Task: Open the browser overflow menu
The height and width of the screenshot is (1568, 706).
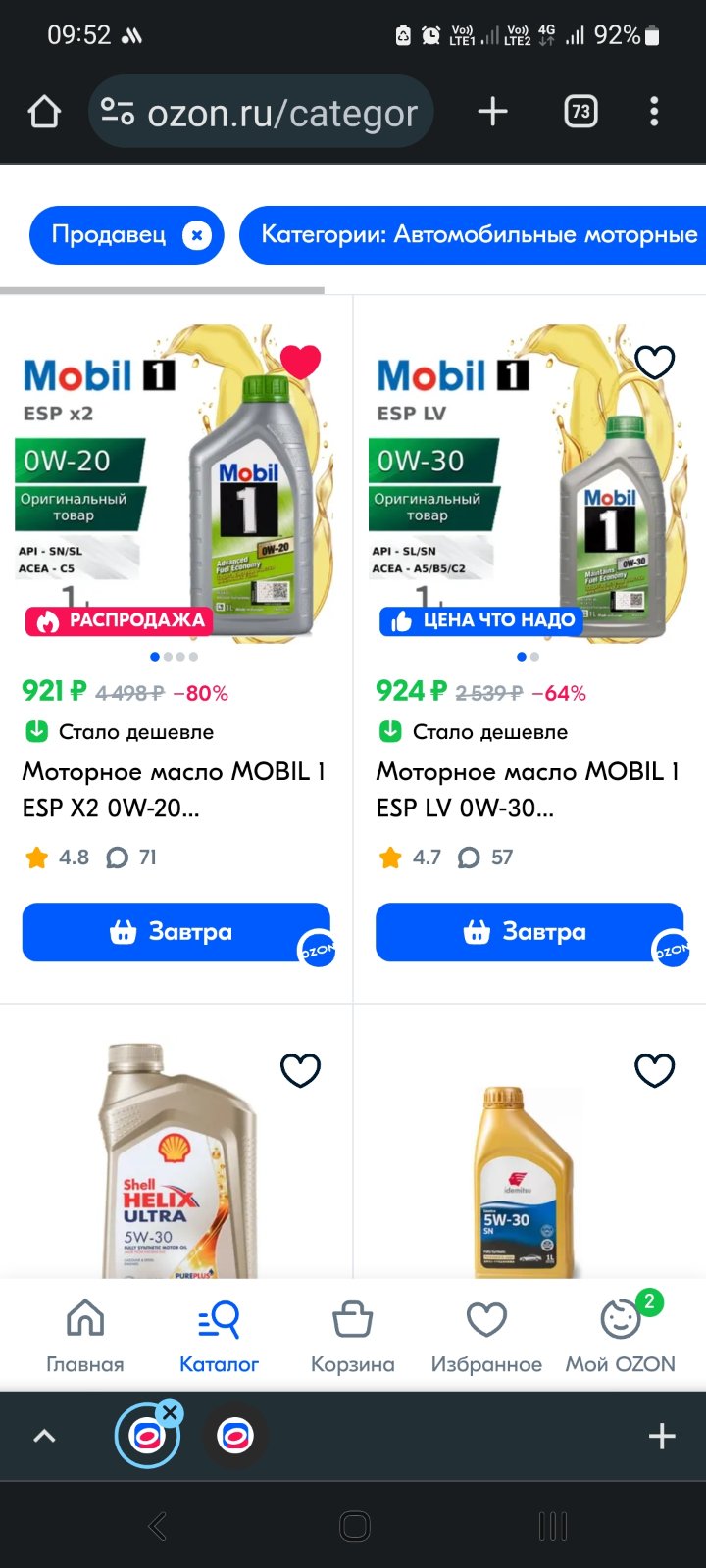Action: coord(654,112)
